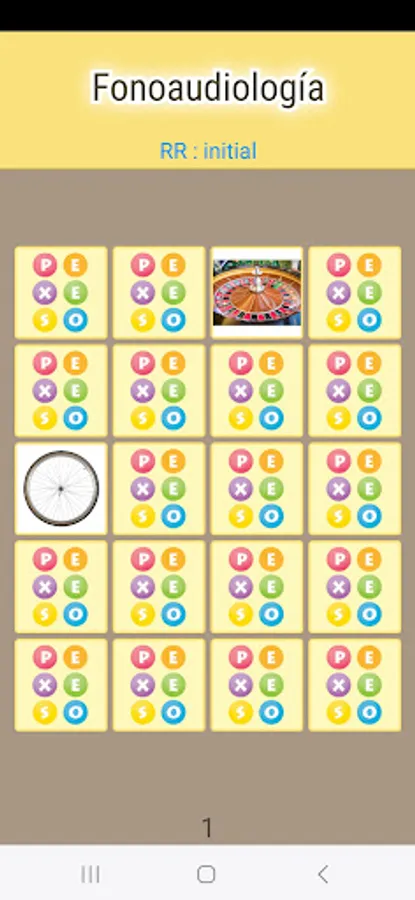Flip the face-down card directly below the roulette card
415x900 pixels.
pyautogui.click(x=257, y=390)
